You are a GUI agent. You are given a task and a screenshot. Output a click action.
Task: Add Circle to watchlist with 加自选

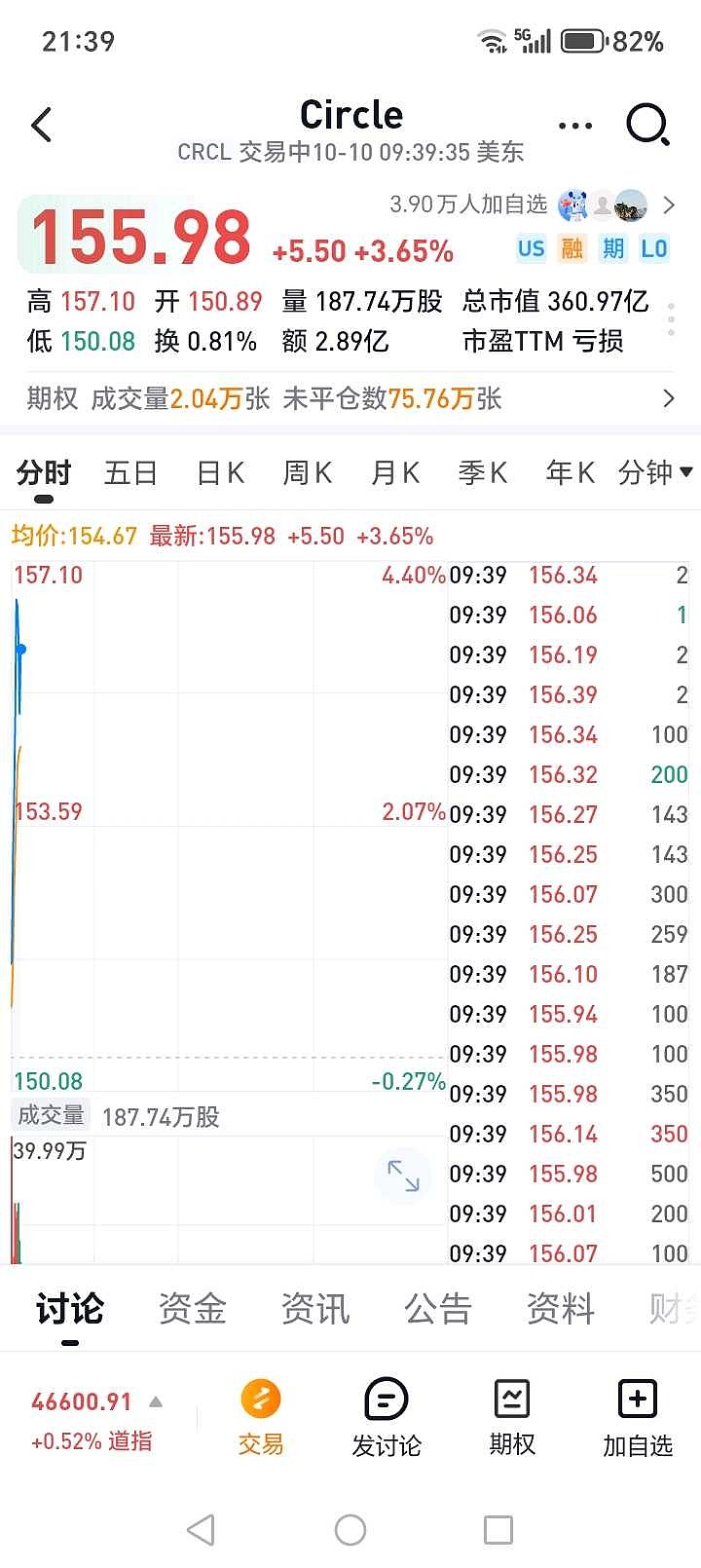(638, 1417)
